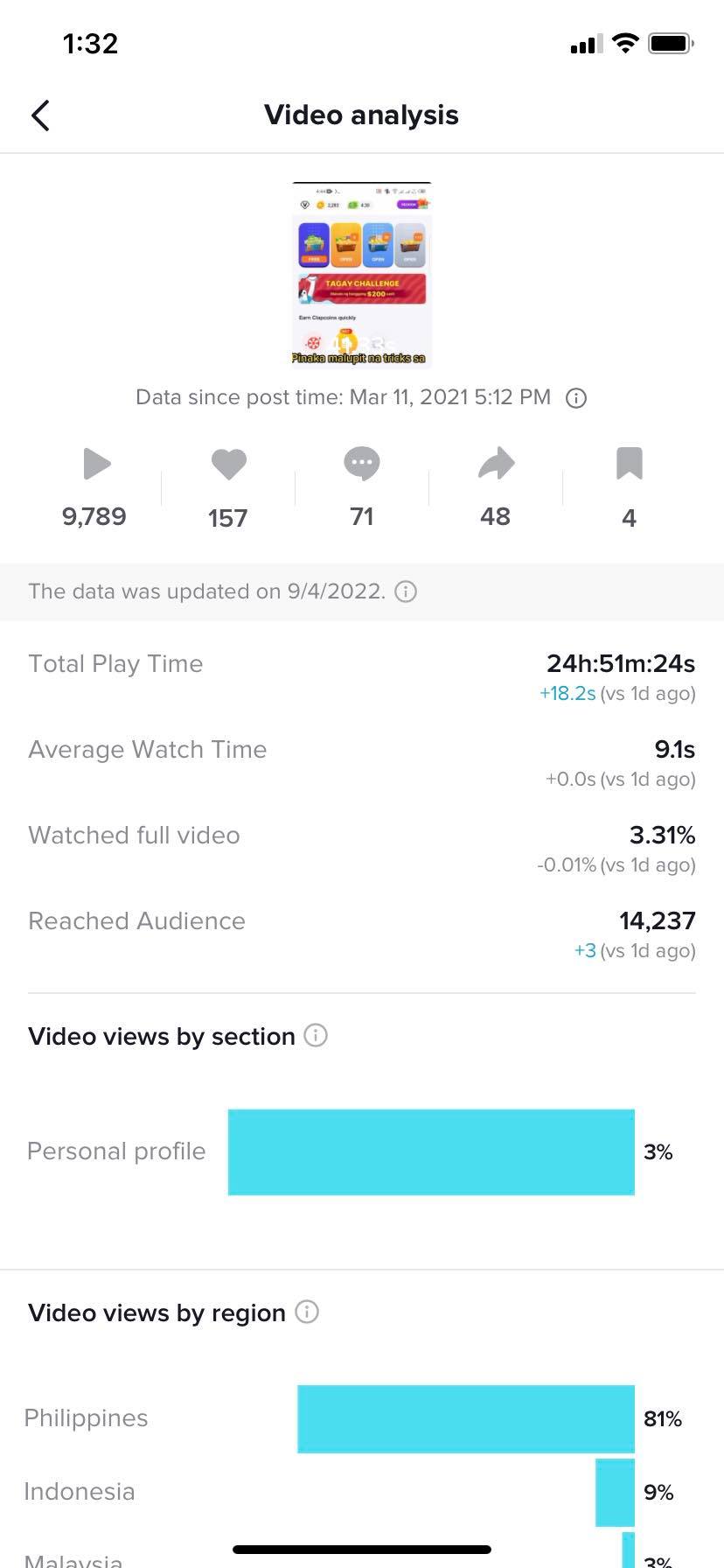
Task: Open the analyzed video thumbnail
Action: (x=361, y=275)
